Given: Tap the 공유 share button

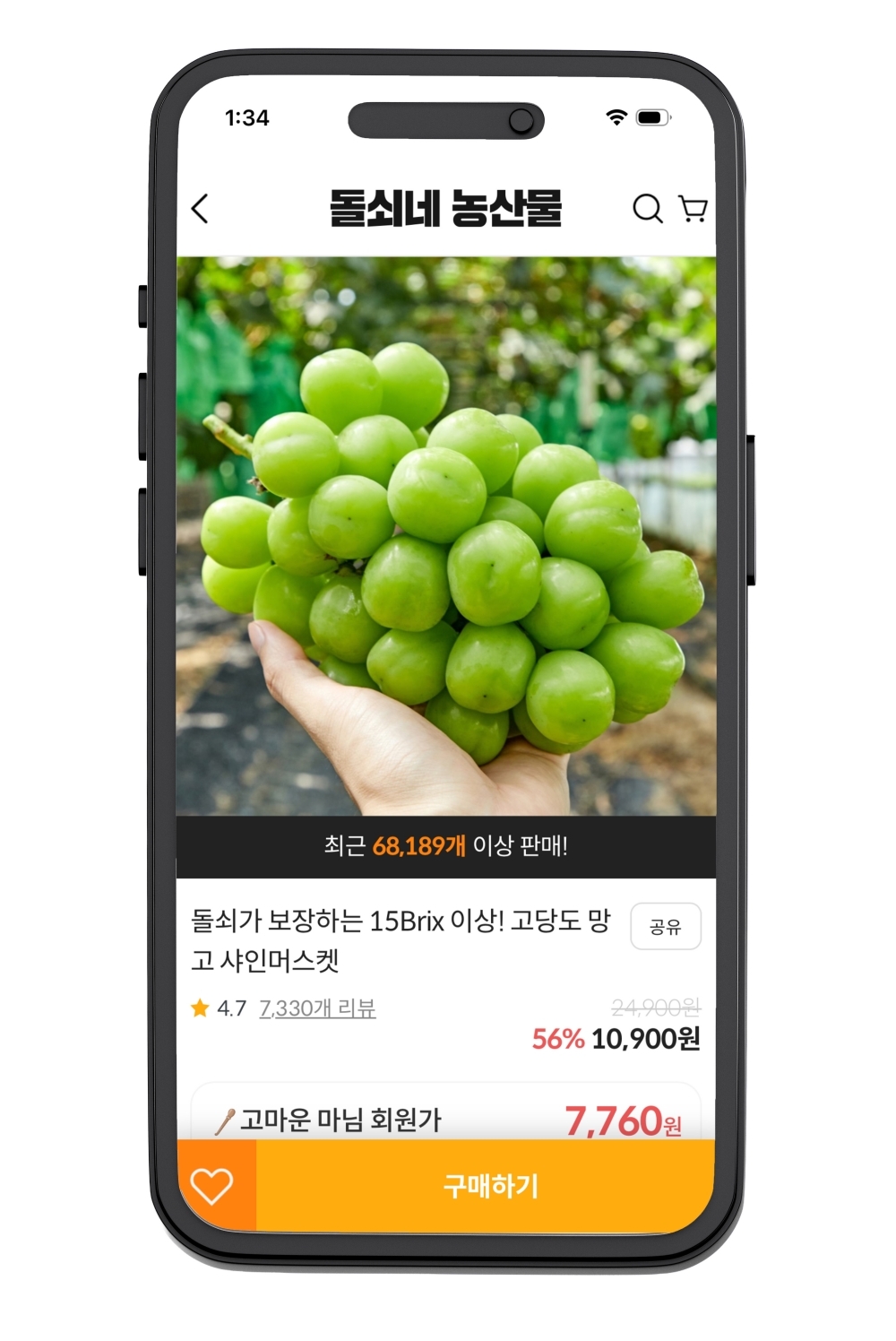Looking at the screenshot, I should click(665, 926).
